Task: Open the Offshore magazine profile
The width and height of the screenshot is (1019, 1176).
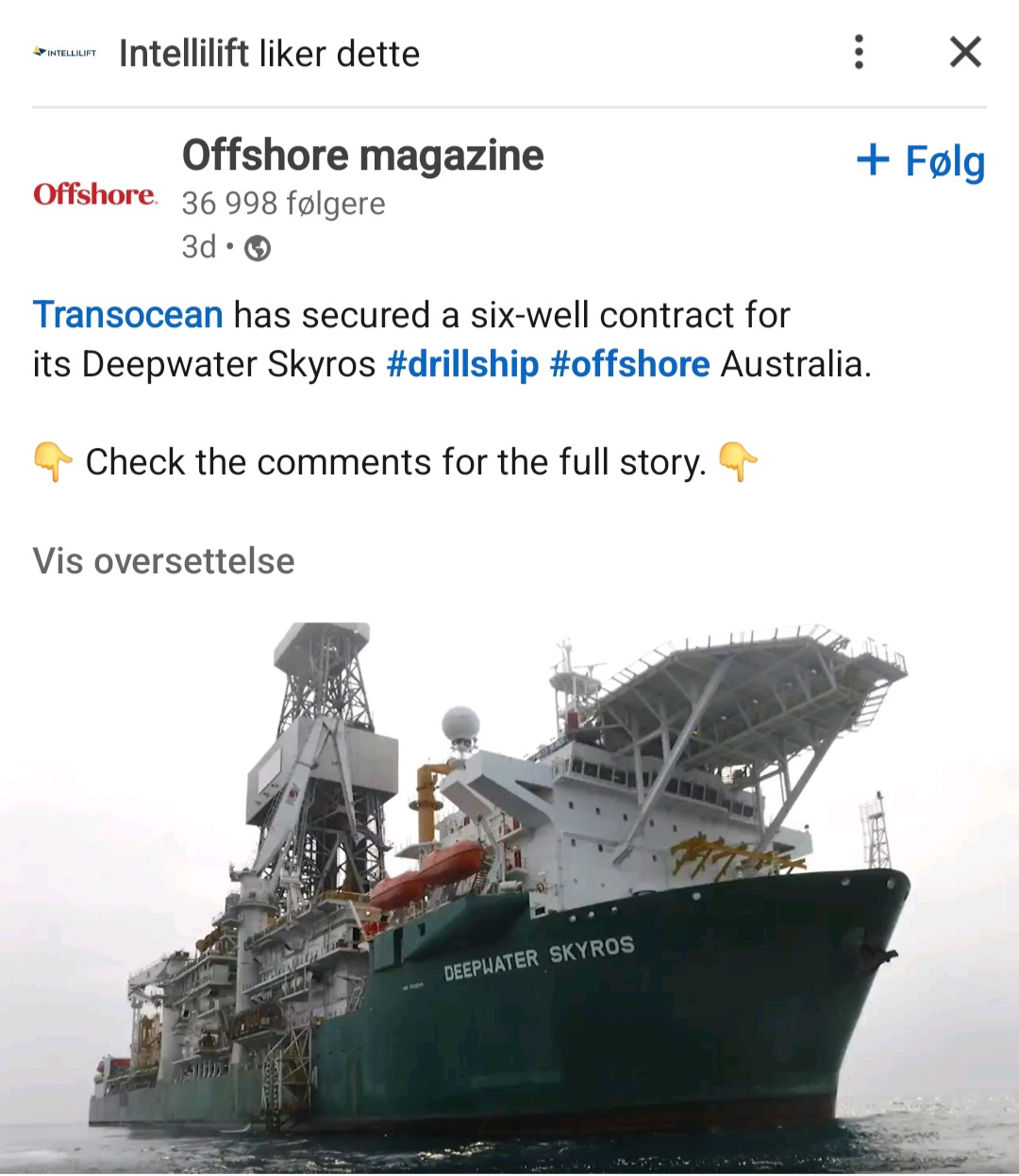Action: pos(362,157)
